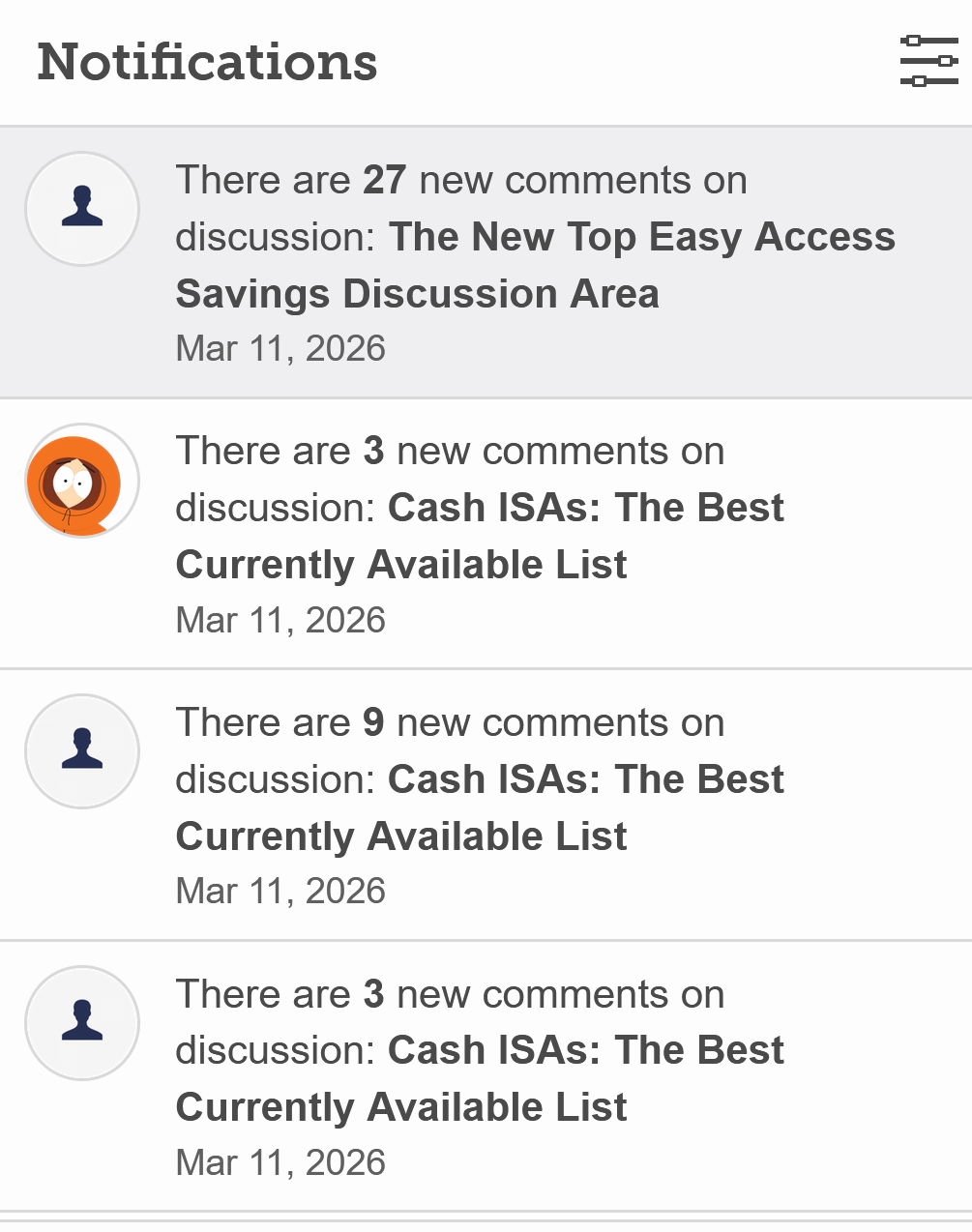Open notification preferences sliders icon
The height and width of the screenshot is (1232, 972).
pyautogui.click(x=928, y=61)
